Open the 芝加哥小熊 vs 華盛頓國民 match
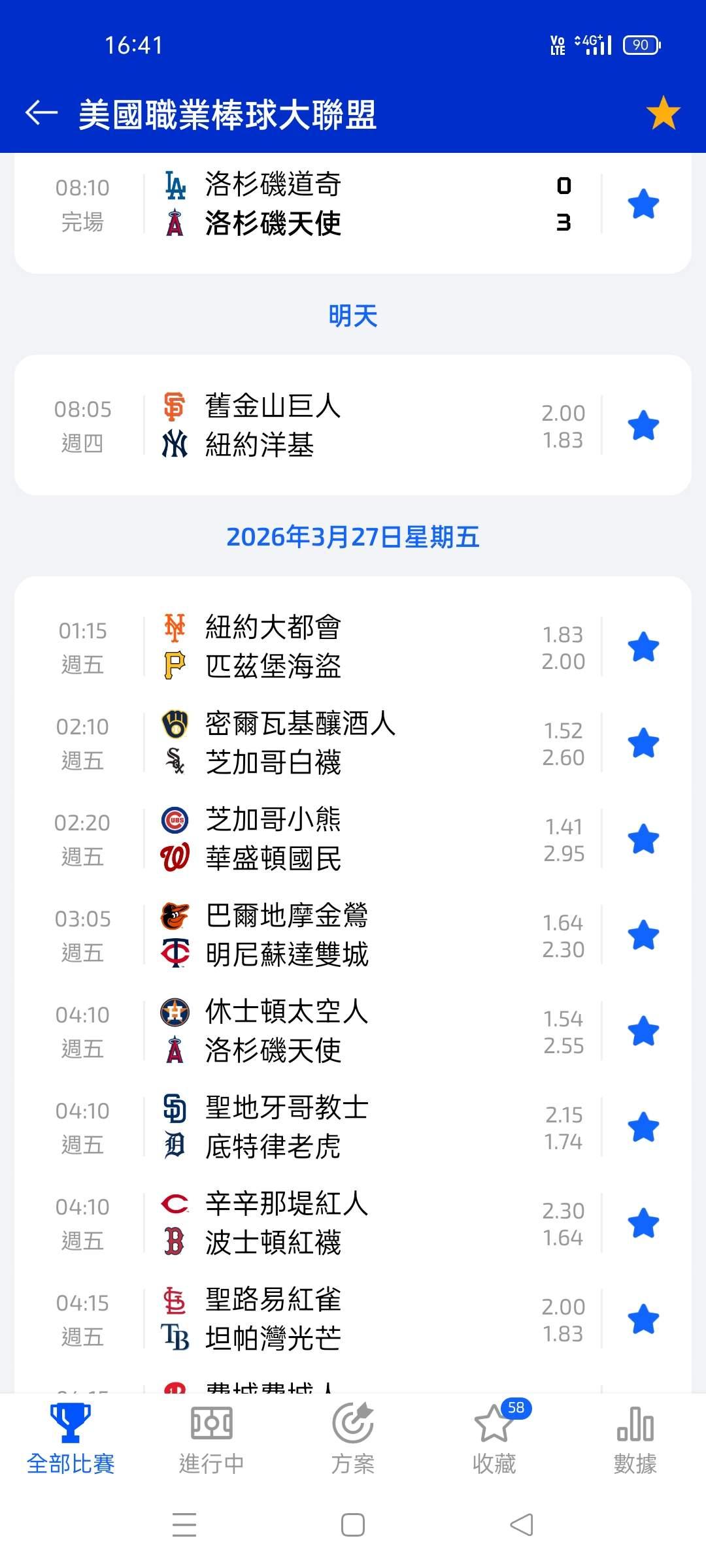Viewport: 706px width, 1568px height. tap(307, 839)
